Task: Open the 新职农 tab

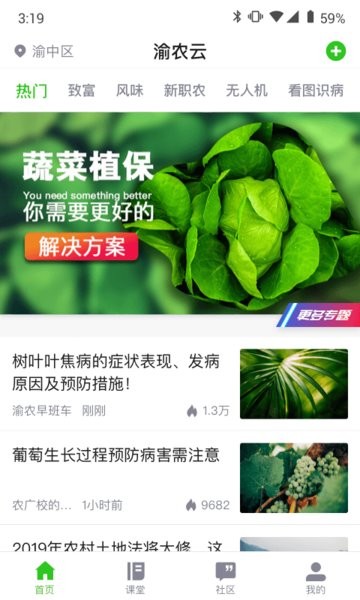Action: pyautogui.click(x=184, y=91)
